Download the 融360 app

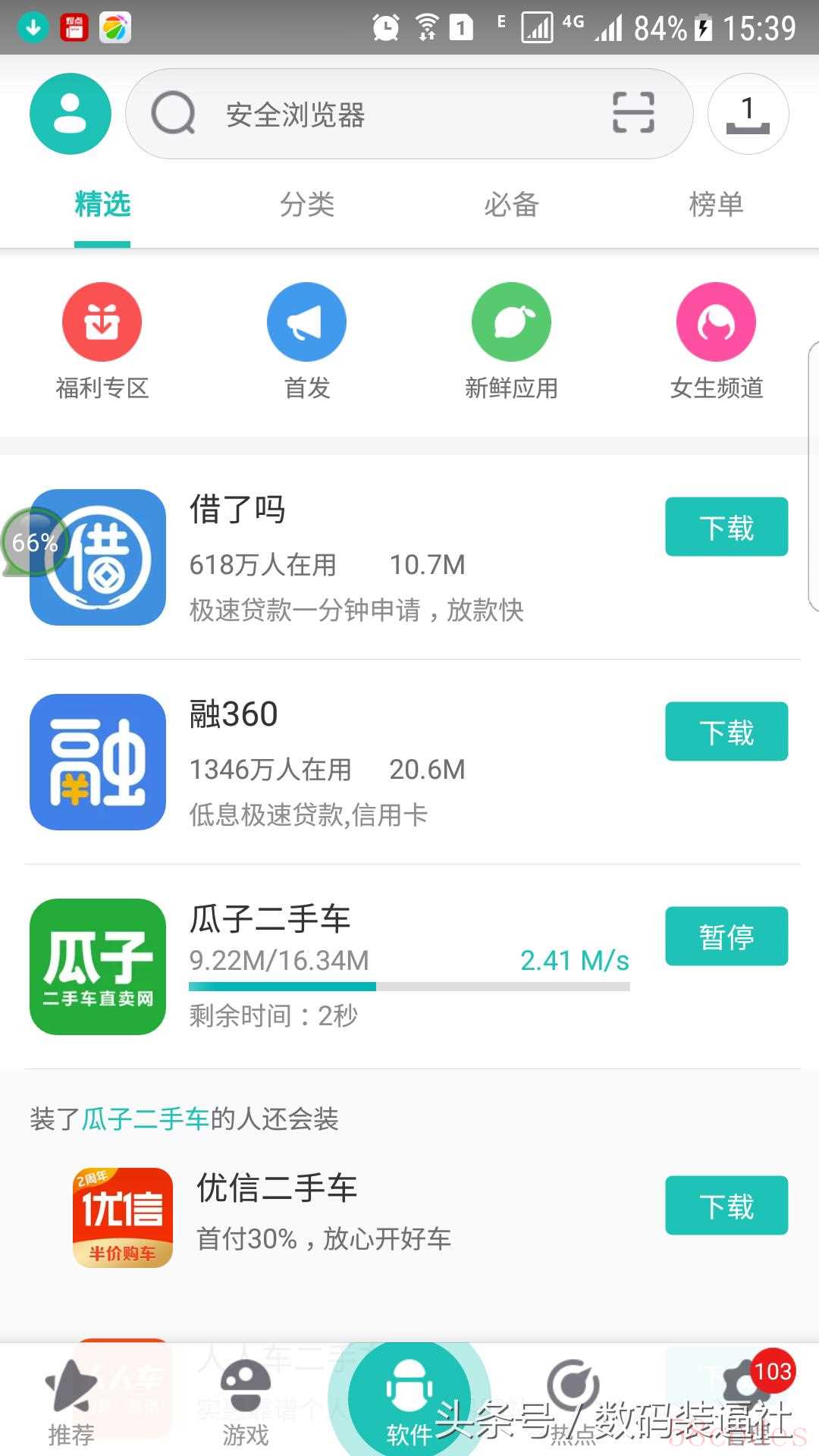(726, 732)
